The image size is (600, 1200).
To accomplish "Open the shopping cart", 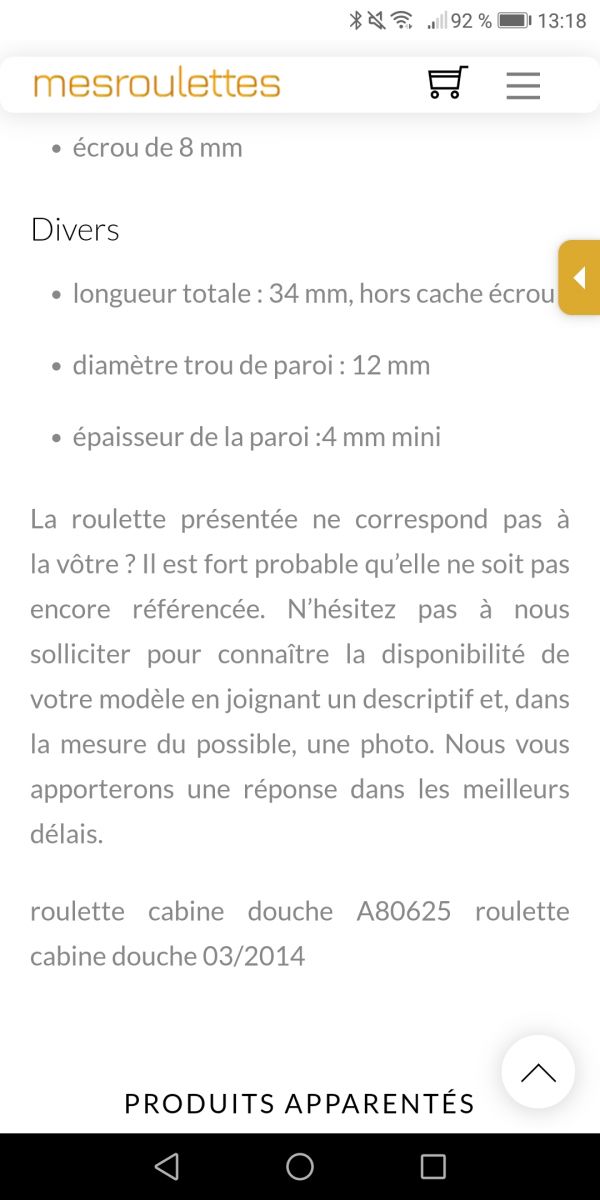I will pos(447,83).
